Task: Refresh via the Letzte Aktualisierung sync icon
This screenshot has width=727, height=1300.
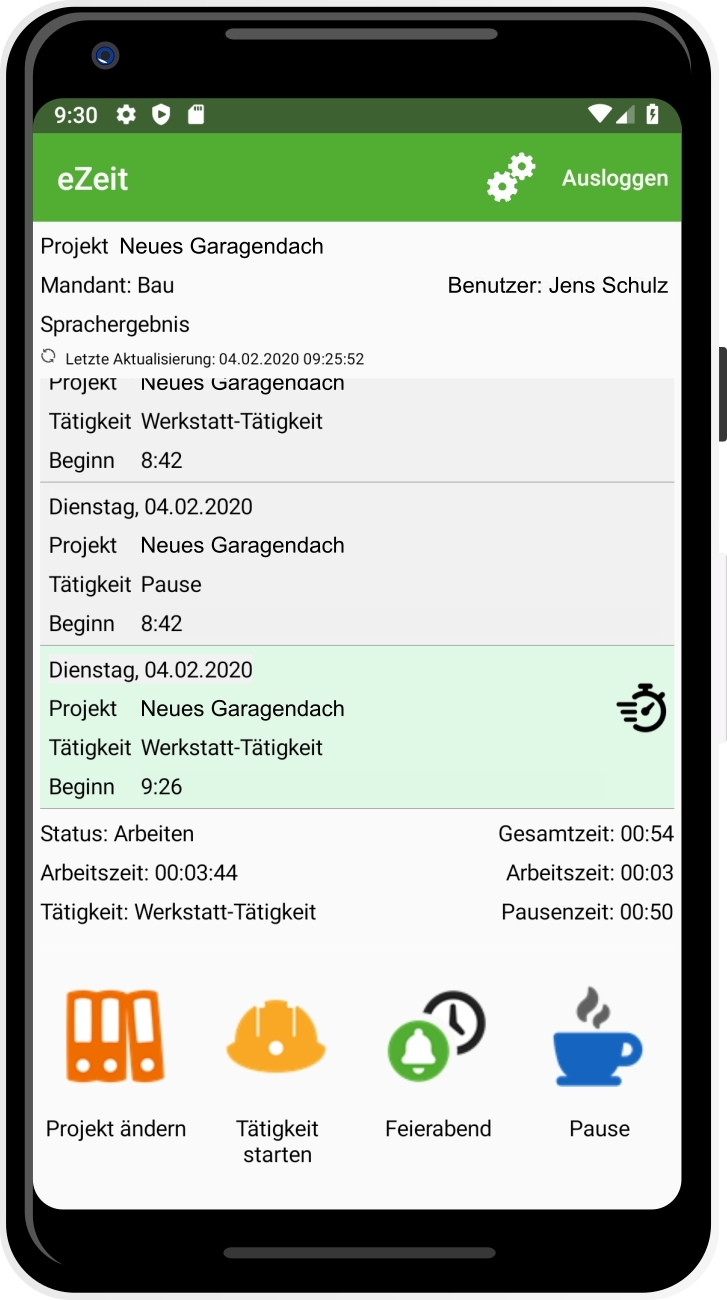Action: point(48,357)
